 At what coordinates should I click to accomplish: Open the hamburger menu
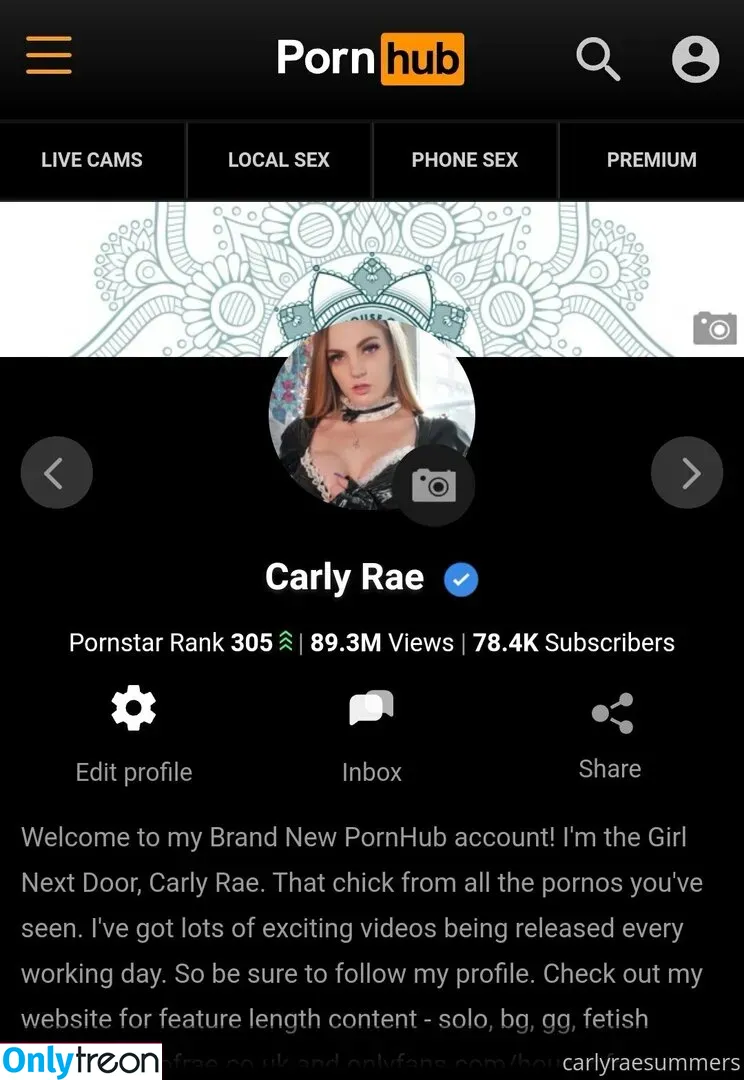pos(48,56)
